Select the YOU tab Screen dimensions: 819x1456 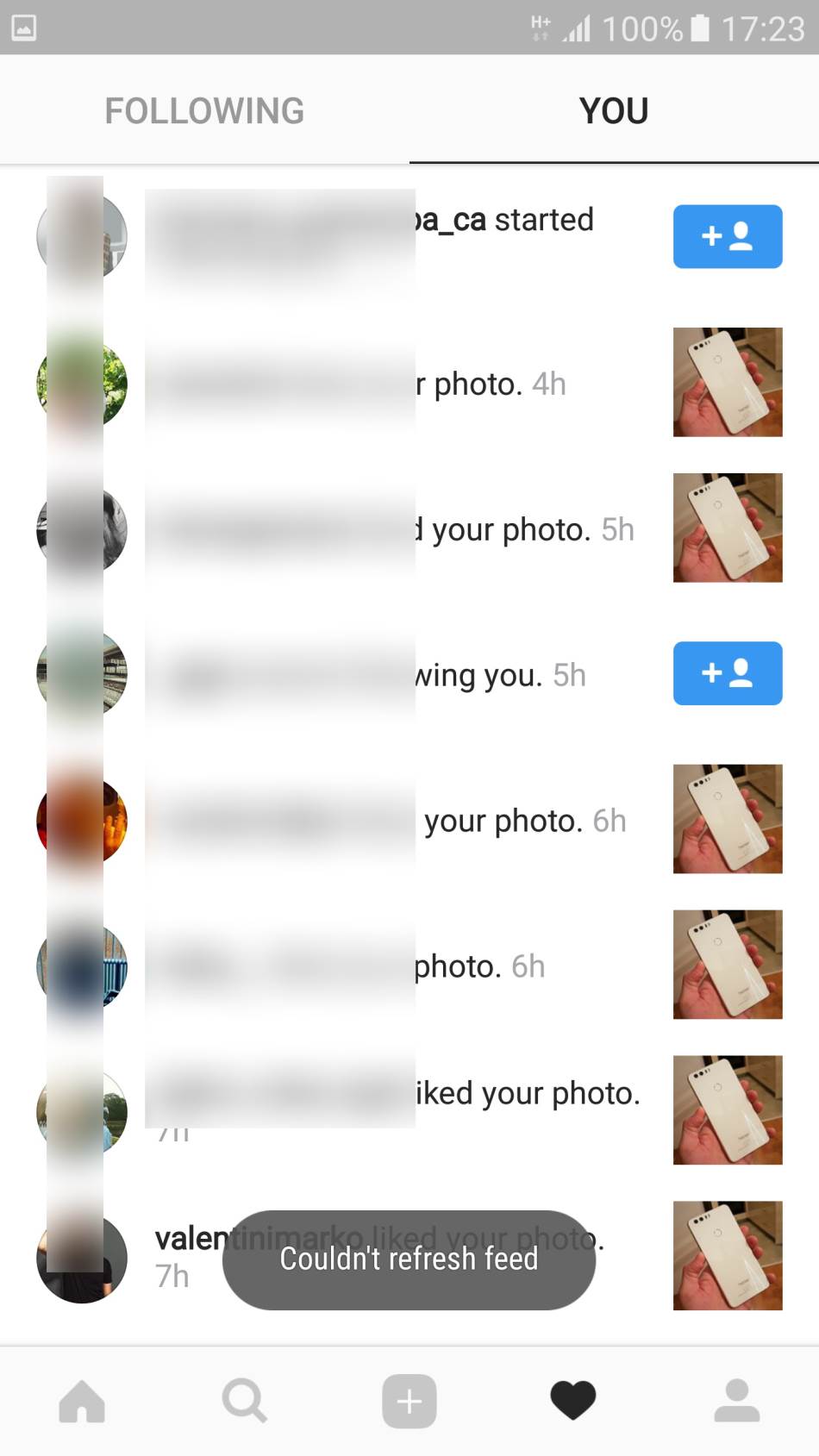pos(614,109)
